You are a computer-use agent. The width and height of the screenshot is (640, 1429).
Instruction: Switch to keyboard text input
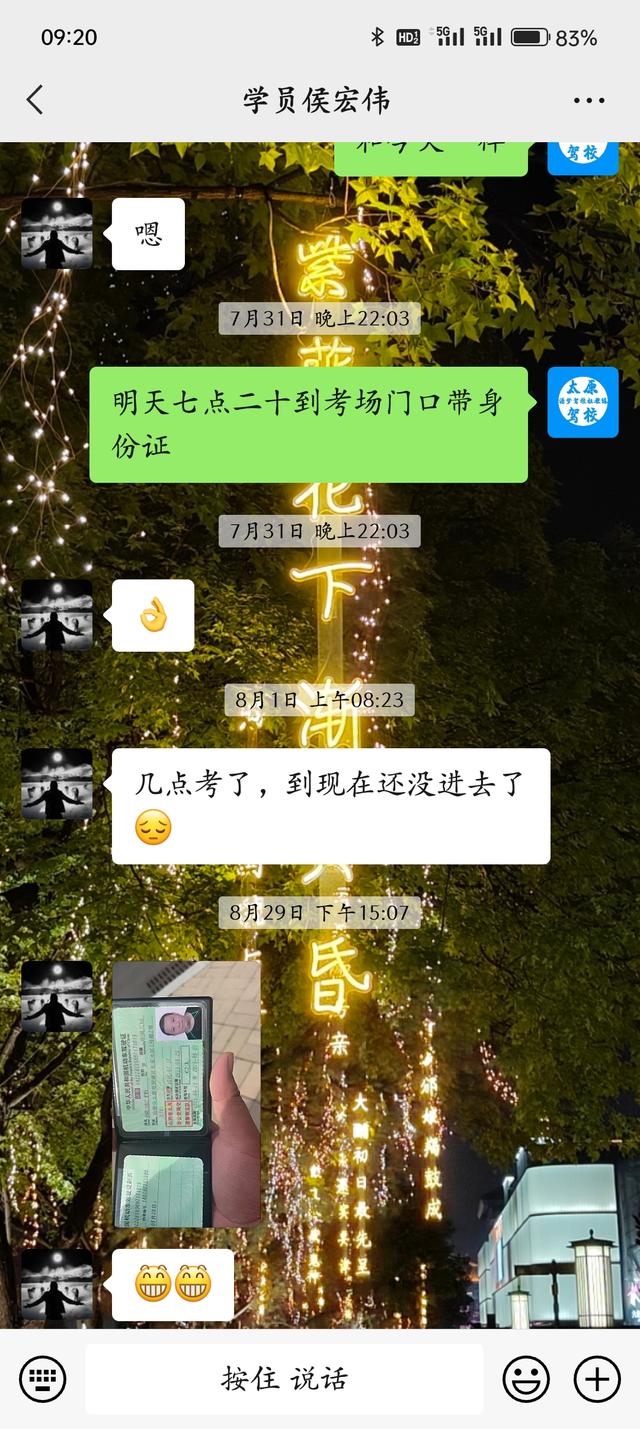43,1380
